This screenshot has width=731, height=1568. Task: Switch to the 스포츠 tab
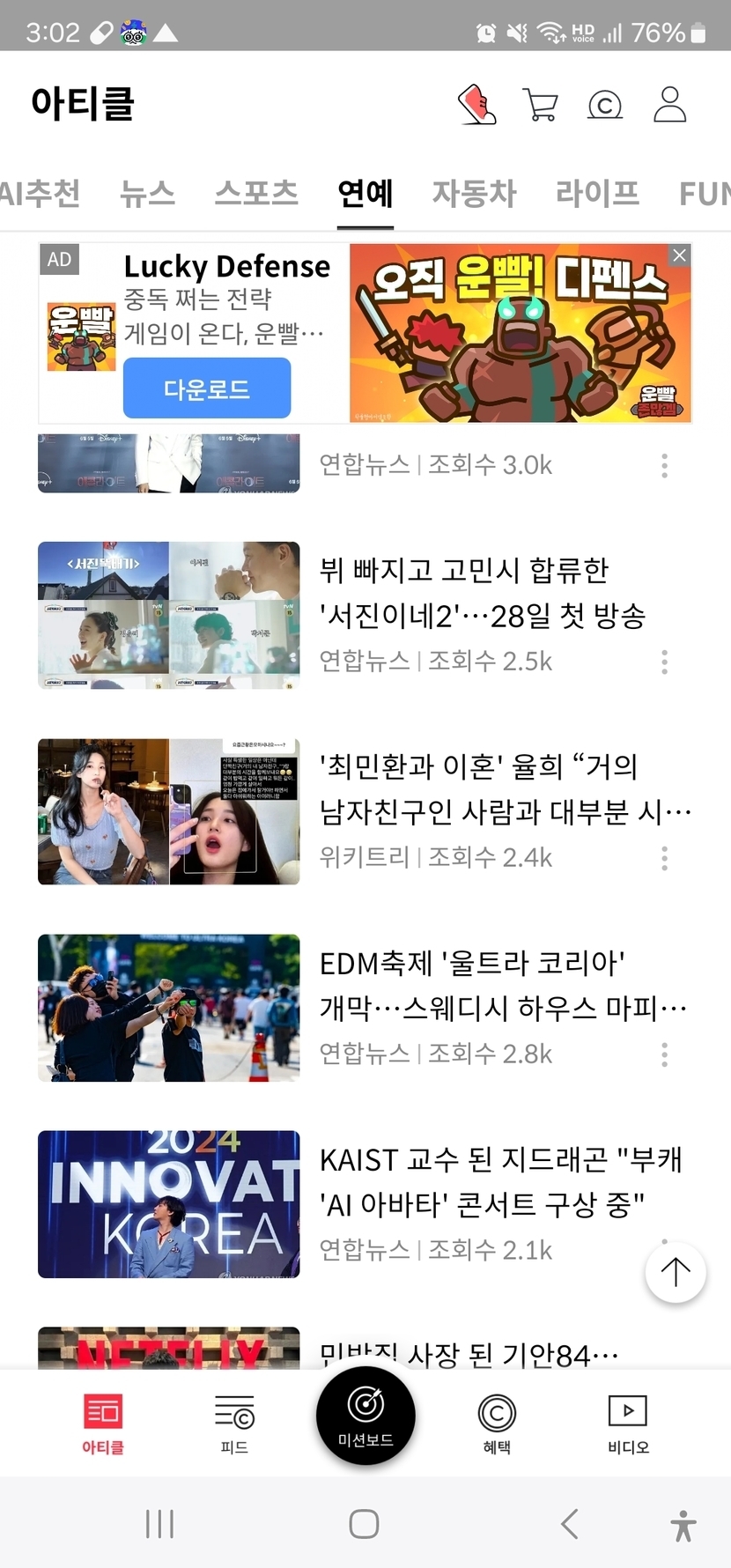(x=256, y=193)
